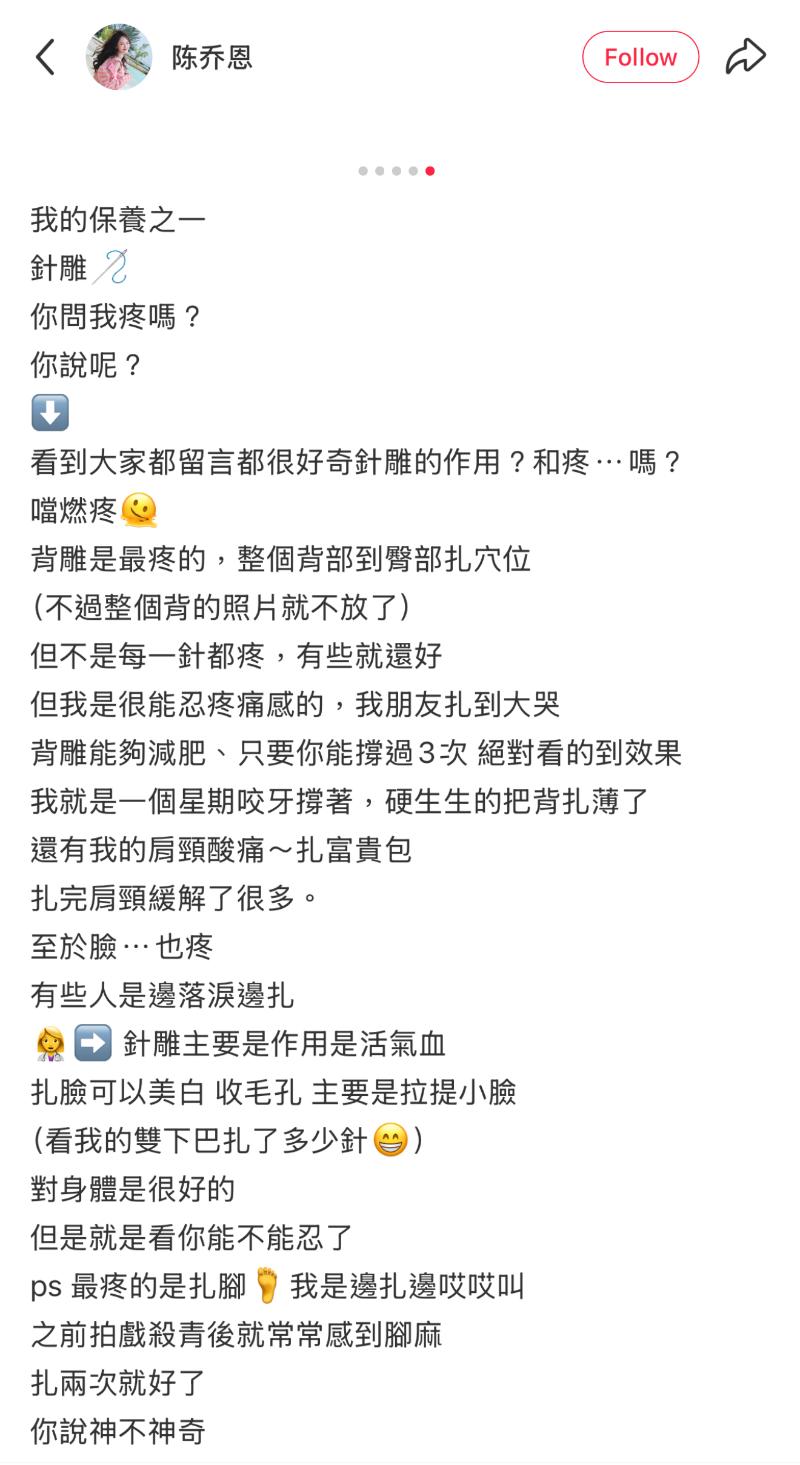Go back using the top-left arrow
The height and width of the screenshot is (1465, 800).
pyautogui.click(x=45, y=57)
